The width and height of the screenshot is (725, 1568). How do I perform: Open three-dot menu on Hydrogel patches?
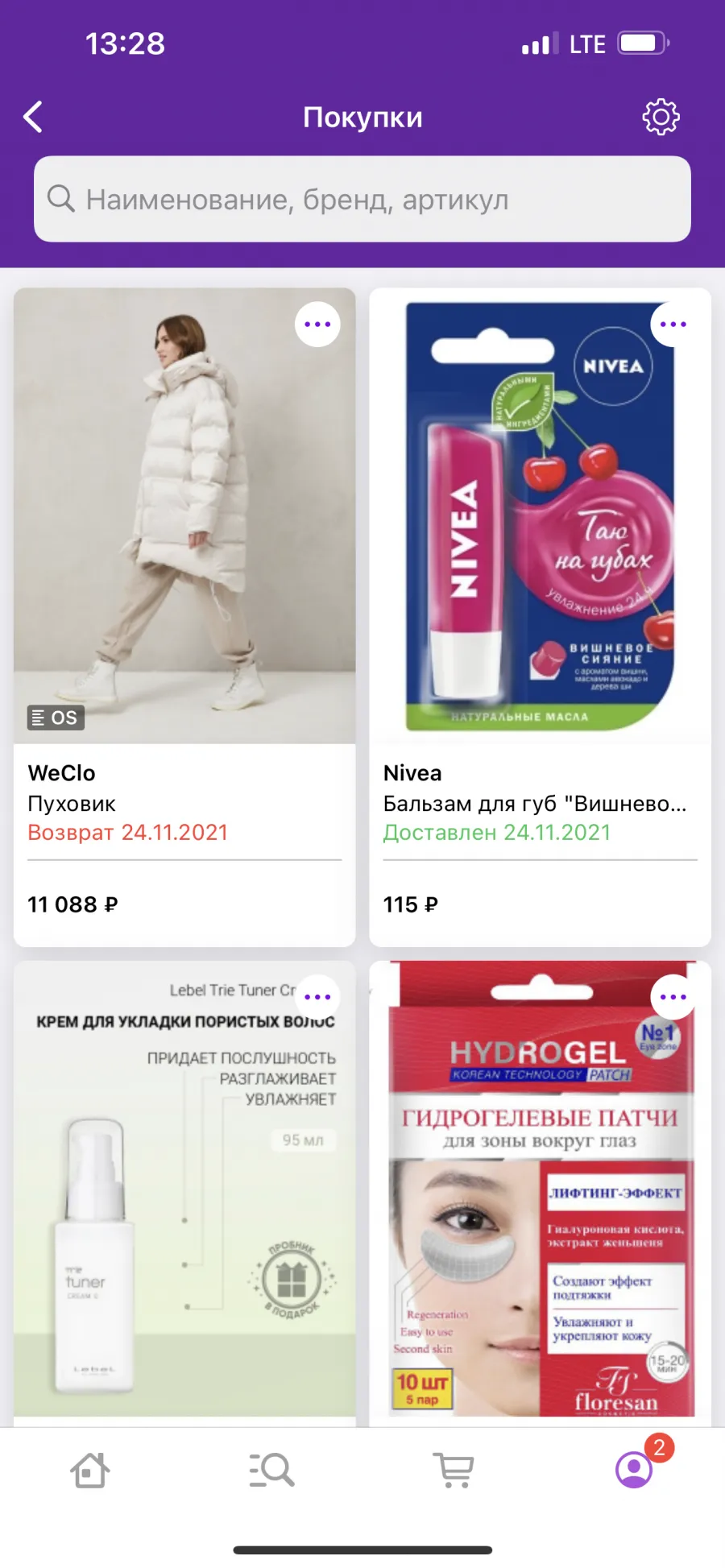[673, 997]
